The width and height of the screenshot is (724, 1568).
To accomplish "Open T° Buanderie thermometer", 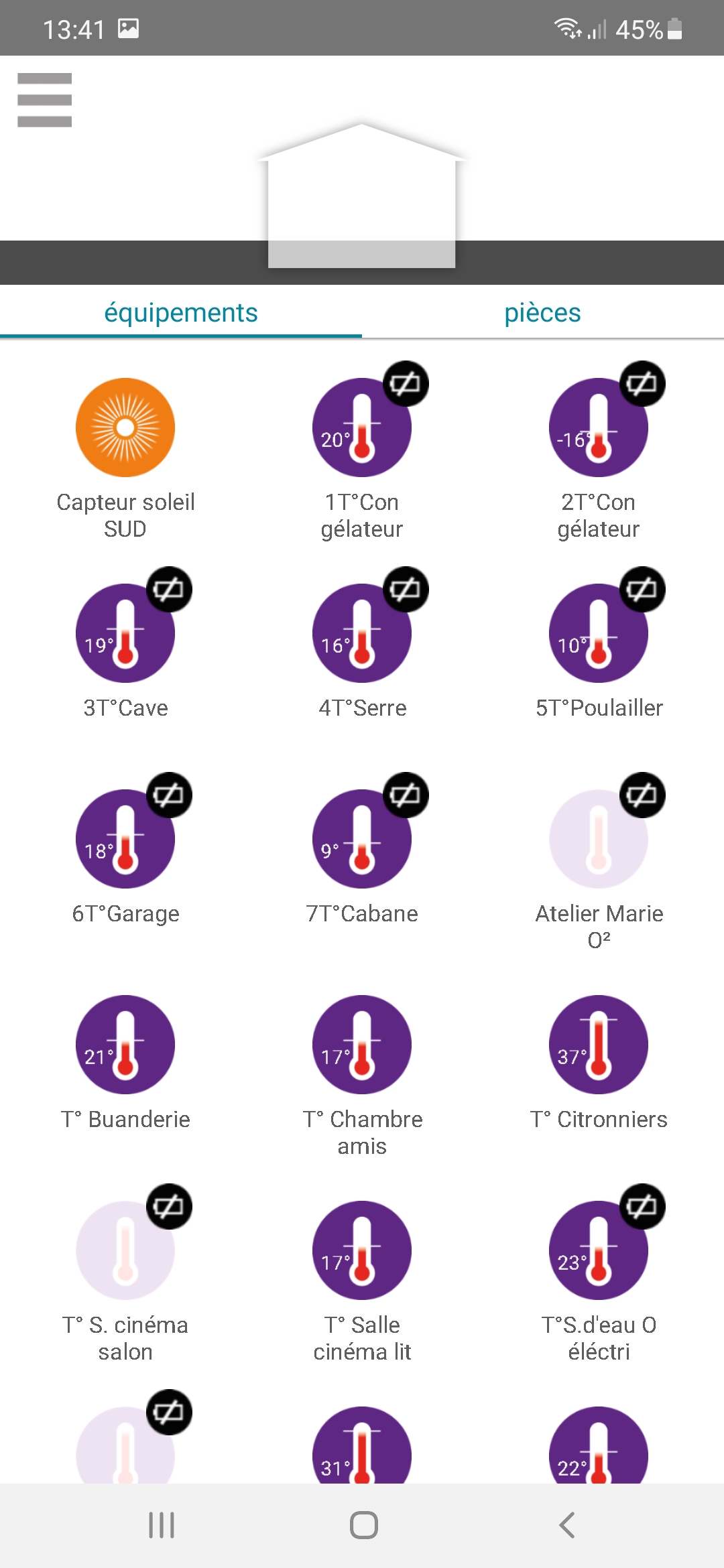I will pyautogui.click(x=125, y=1045).
